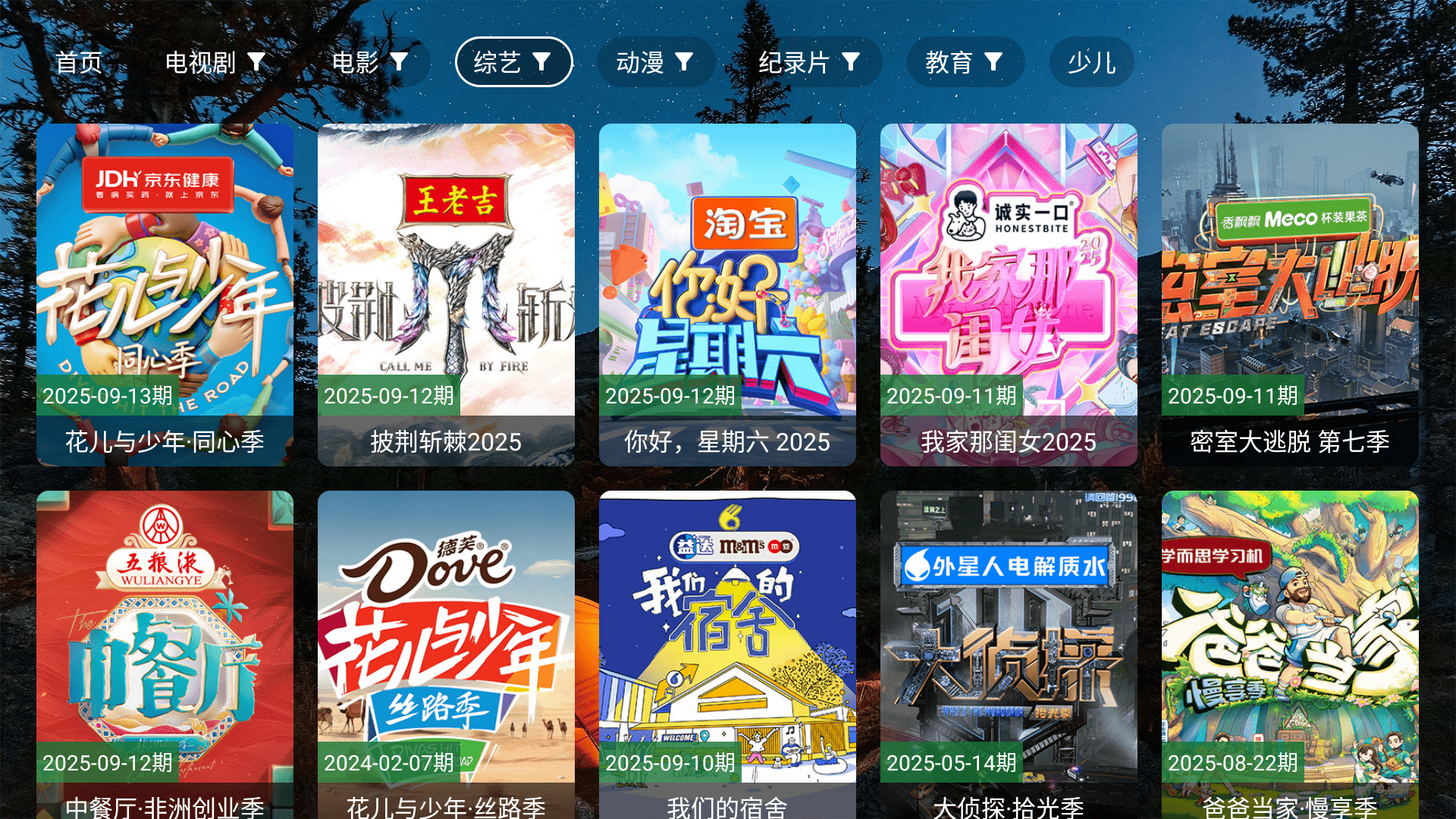Screen dimensions: 1456x819
Task: Open the 电影 category filter
Action: 370,62
